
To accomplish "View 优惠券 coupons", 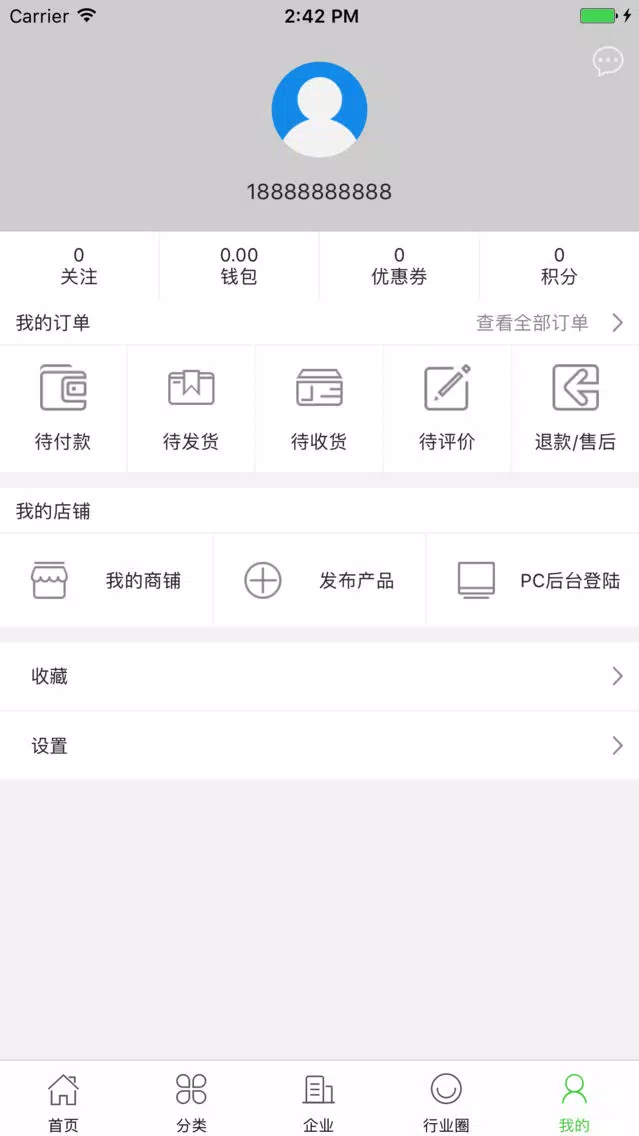I will pos(399,266).
